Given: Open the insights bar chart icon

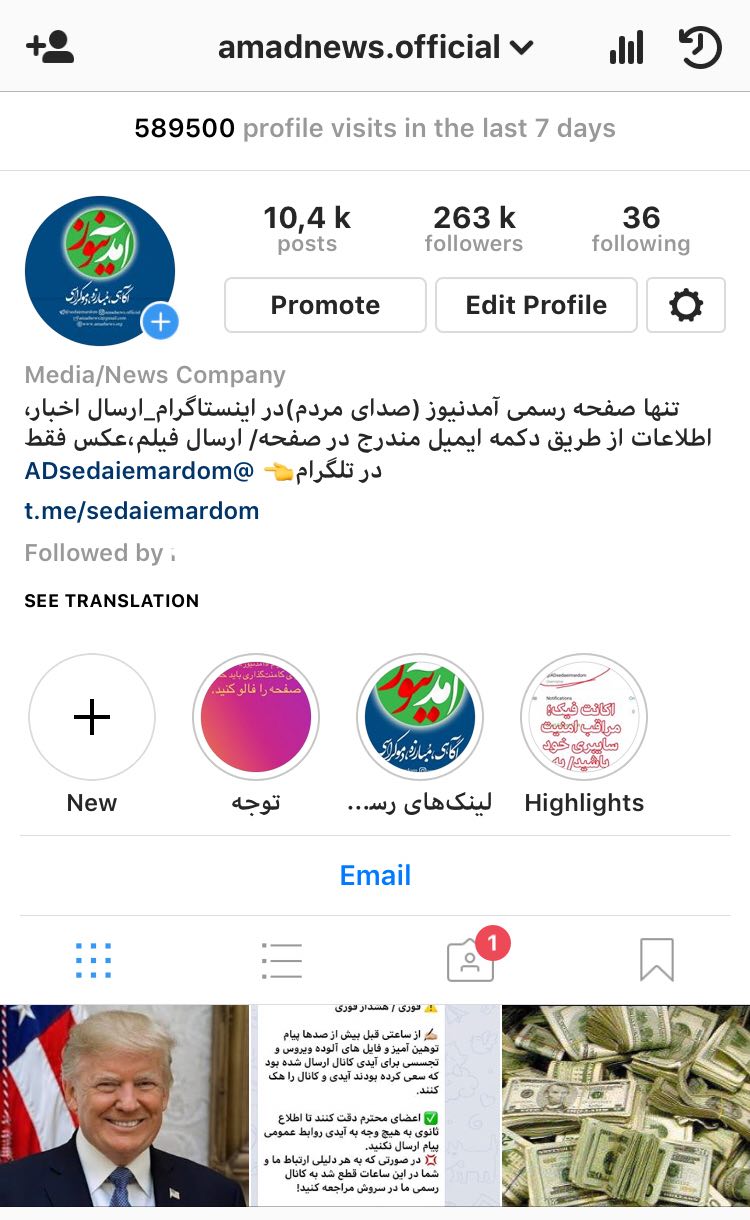Looking at the screenshot, I should point(626,47).
